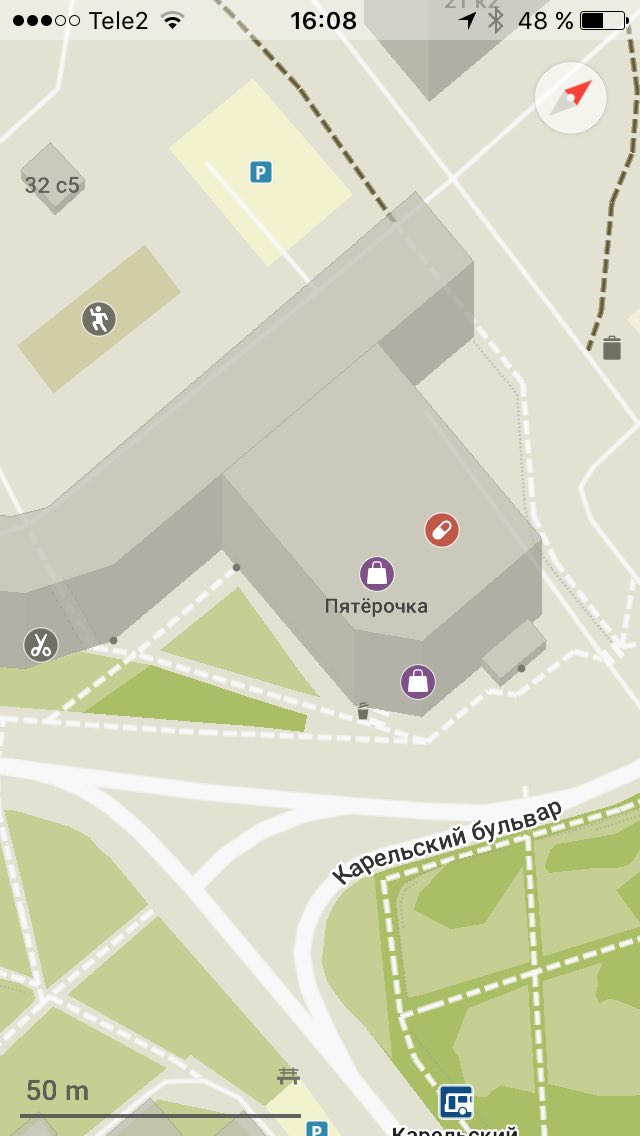
Task: Select the parking marker on yellow lot
Action: tap(261, 172)
